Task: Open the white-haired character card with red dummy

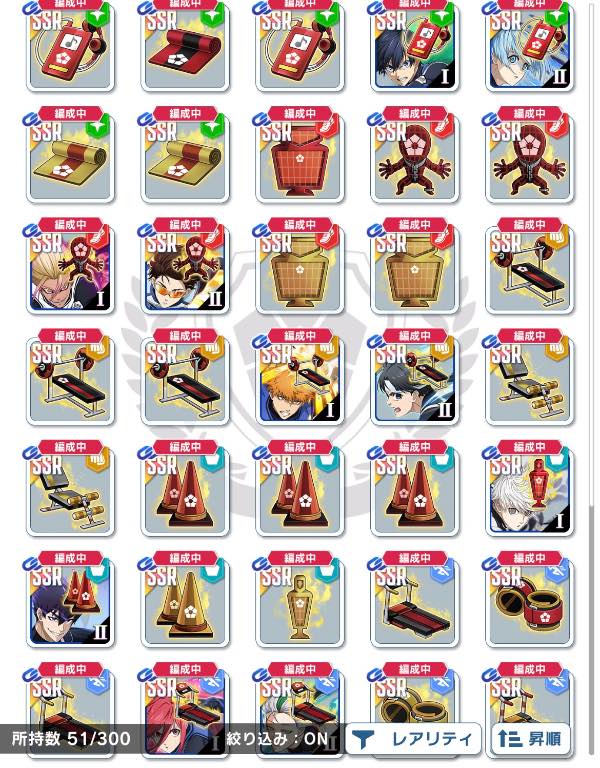Action: [527, 493]
